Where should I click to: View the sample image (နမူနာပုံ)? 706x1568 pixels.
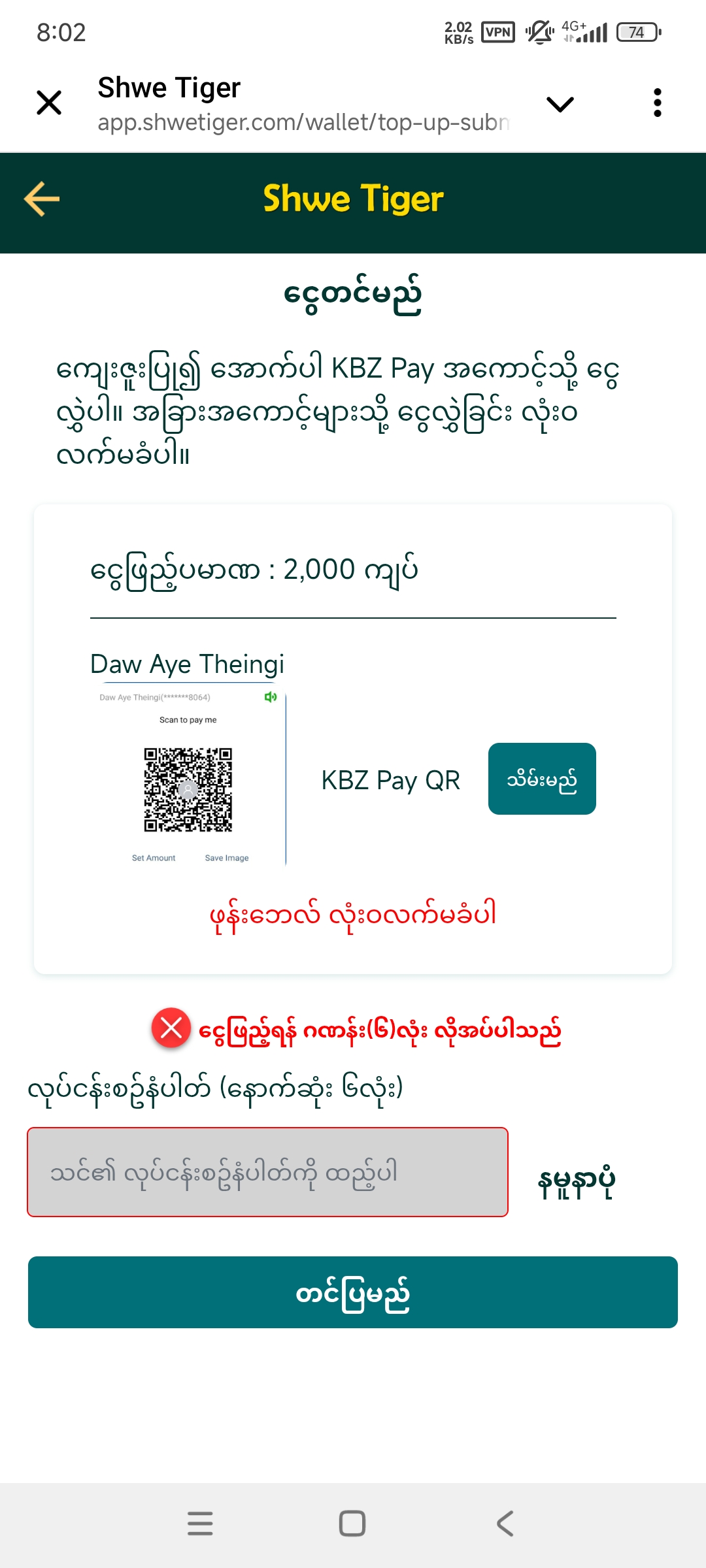pyautogui.click(x=576, y=1181)
